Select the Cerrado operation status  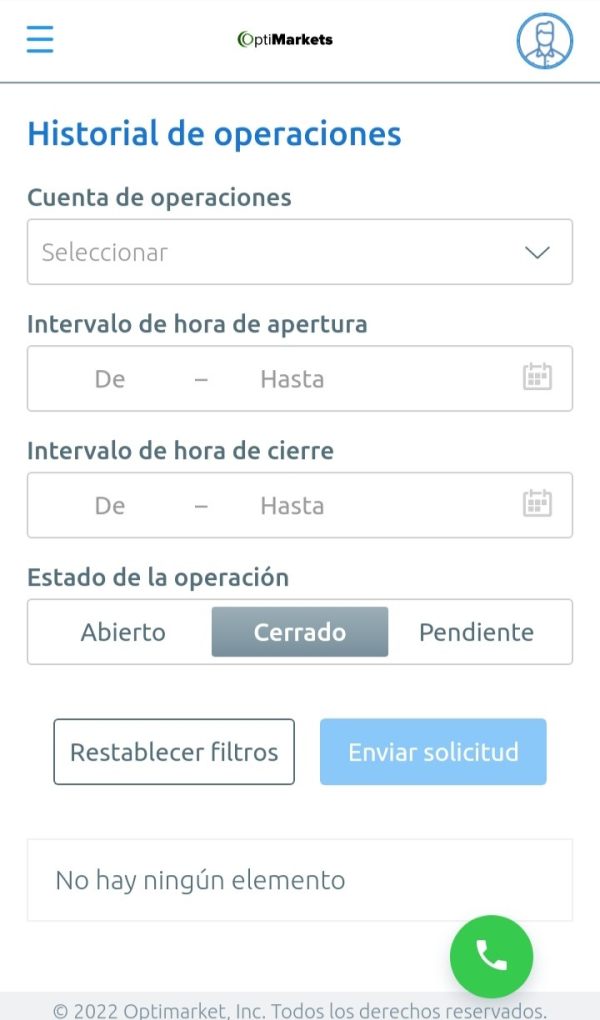pos(300,632)
